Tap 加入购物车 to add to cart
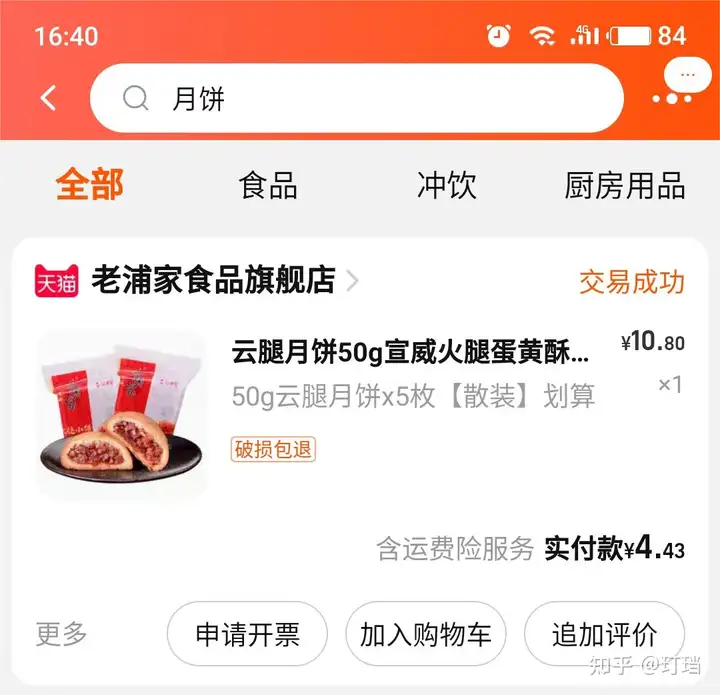This screenshot has height=695, width=720. [x=426, y=634]
